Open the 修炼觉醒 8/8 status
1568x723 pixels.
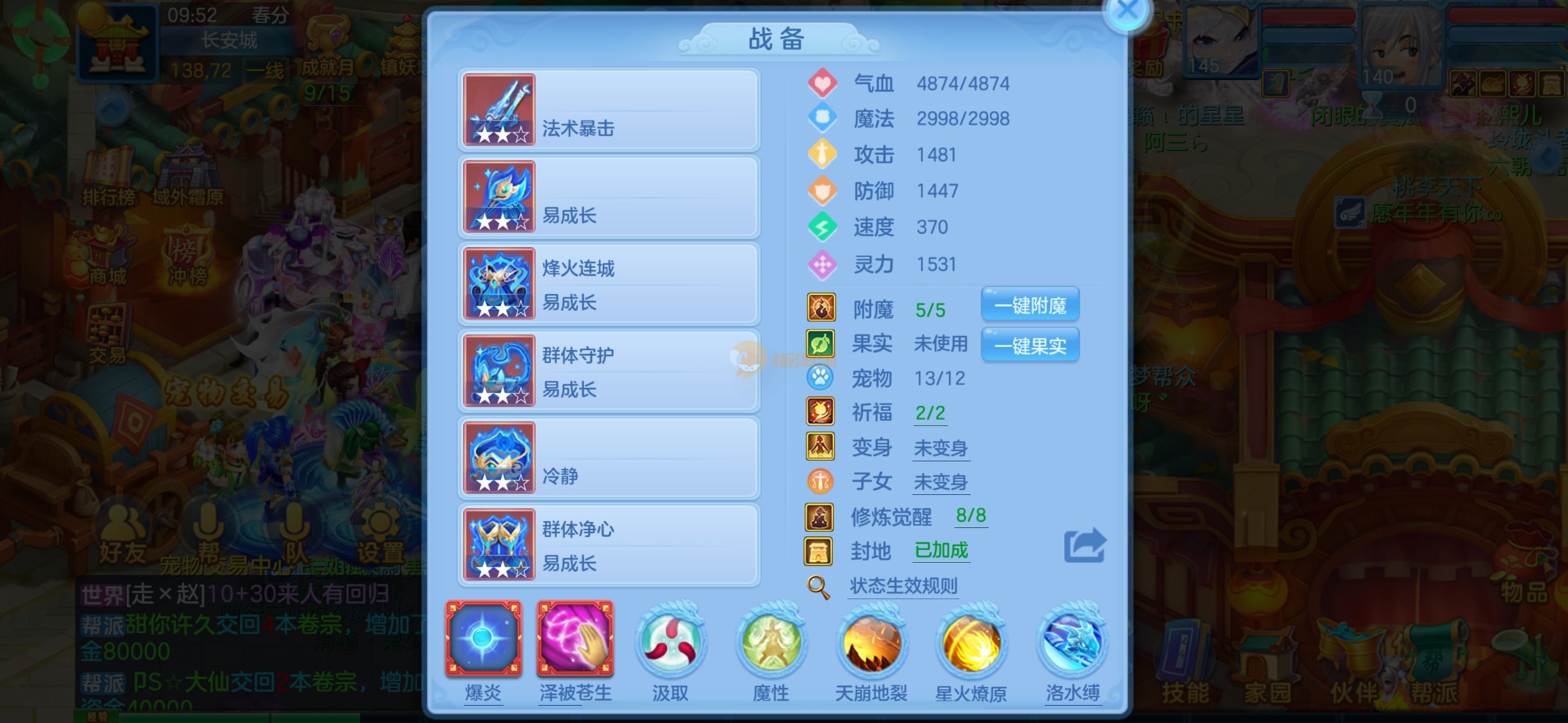970,516
